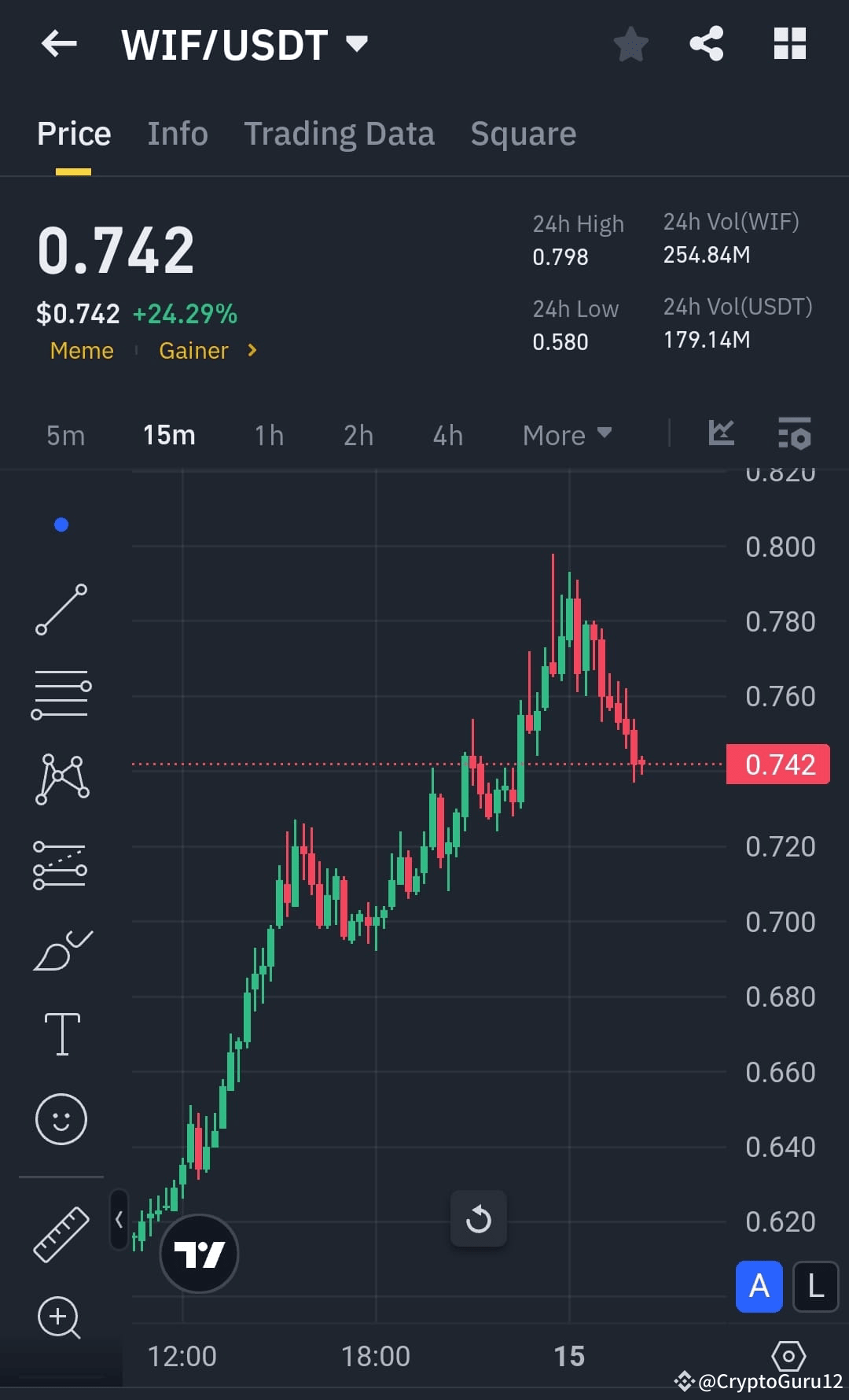Open the Info tab
This screenshot has width=849, height=1400.
[x=177, y=134]
